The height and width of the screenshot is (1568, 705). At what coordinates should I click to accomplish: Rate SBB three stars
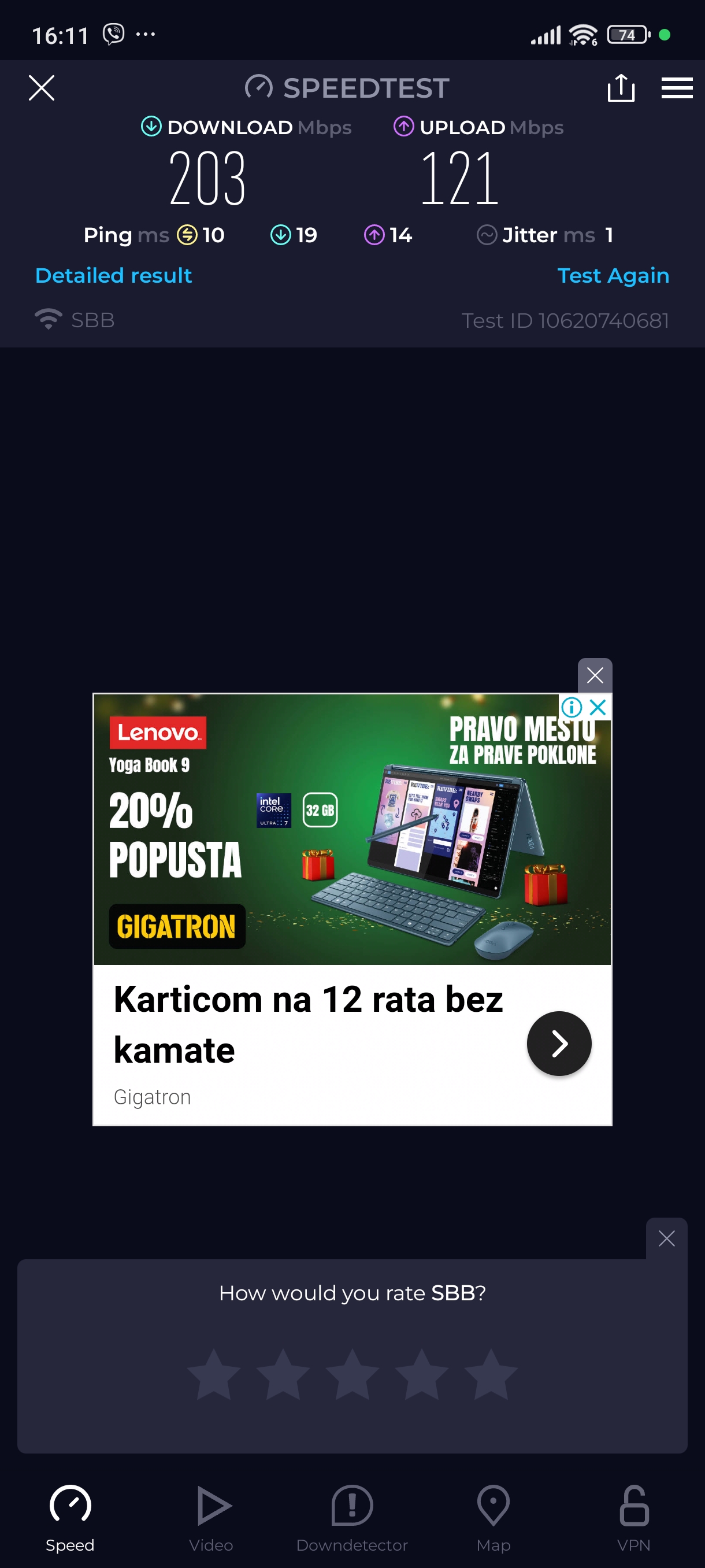pyautogui.click(x=352, y=1374)
